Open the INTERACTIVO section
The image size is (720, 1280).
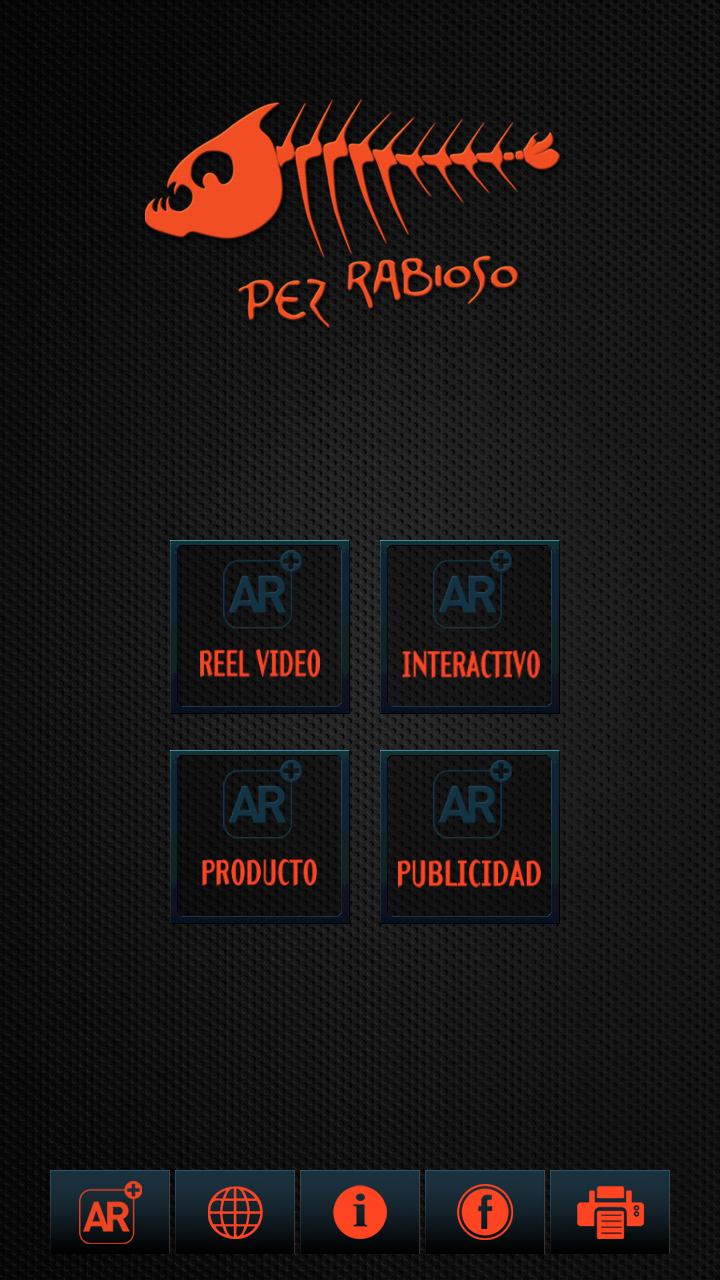pyautogui.click(x=469, y=626)
